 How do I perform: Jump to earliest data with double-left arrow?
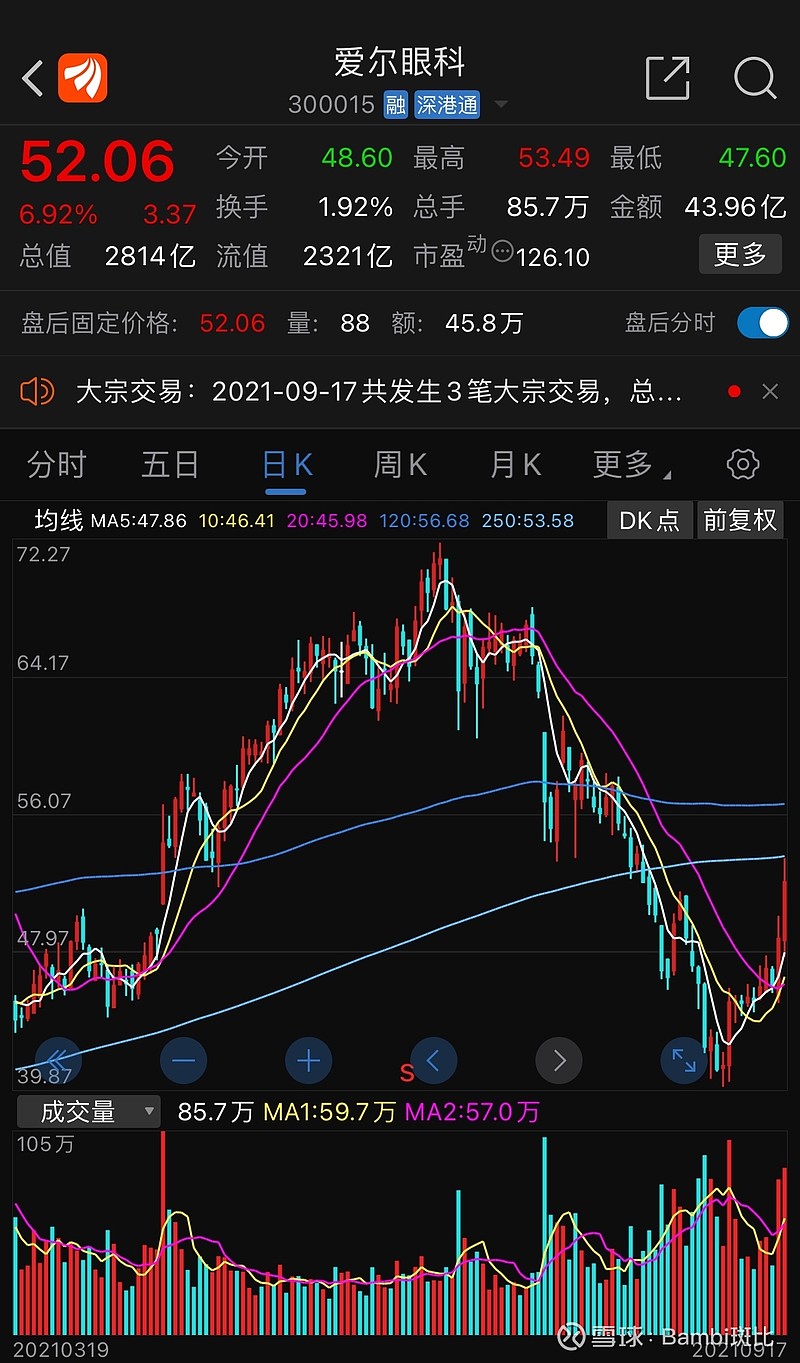coord(58,1061)
